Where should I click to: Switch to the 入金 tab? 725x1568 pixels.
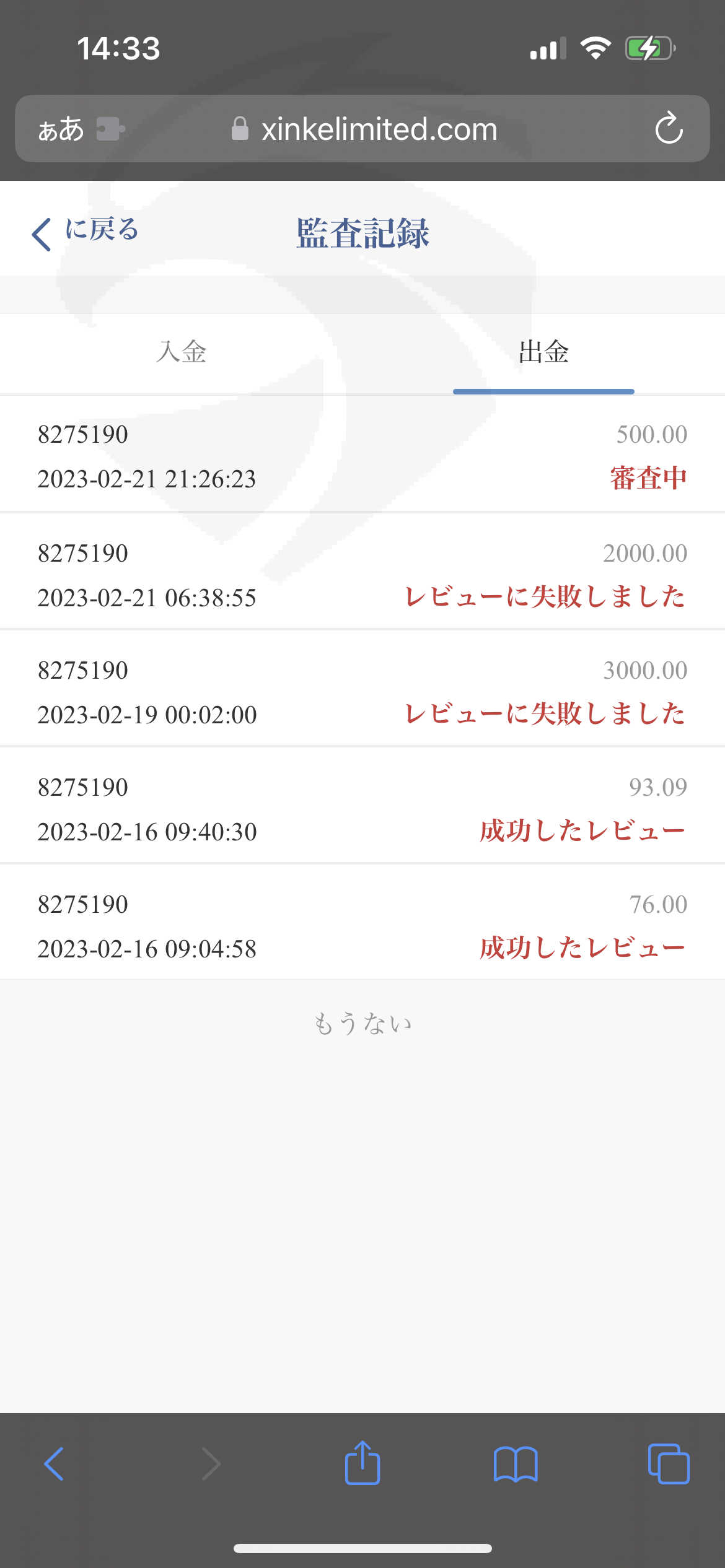click(x=181, y=352)
